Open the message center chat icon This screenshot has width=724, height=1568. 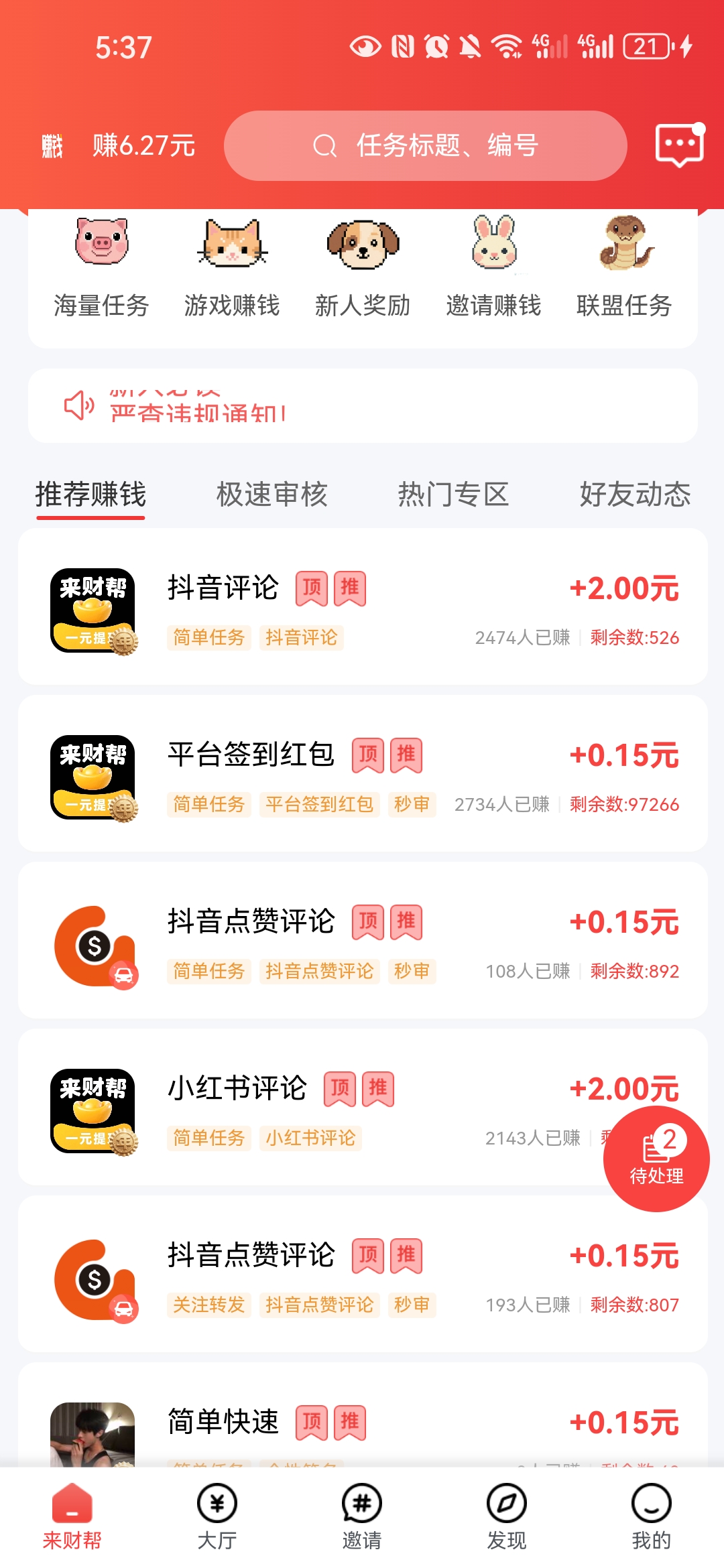coord(679,145)
